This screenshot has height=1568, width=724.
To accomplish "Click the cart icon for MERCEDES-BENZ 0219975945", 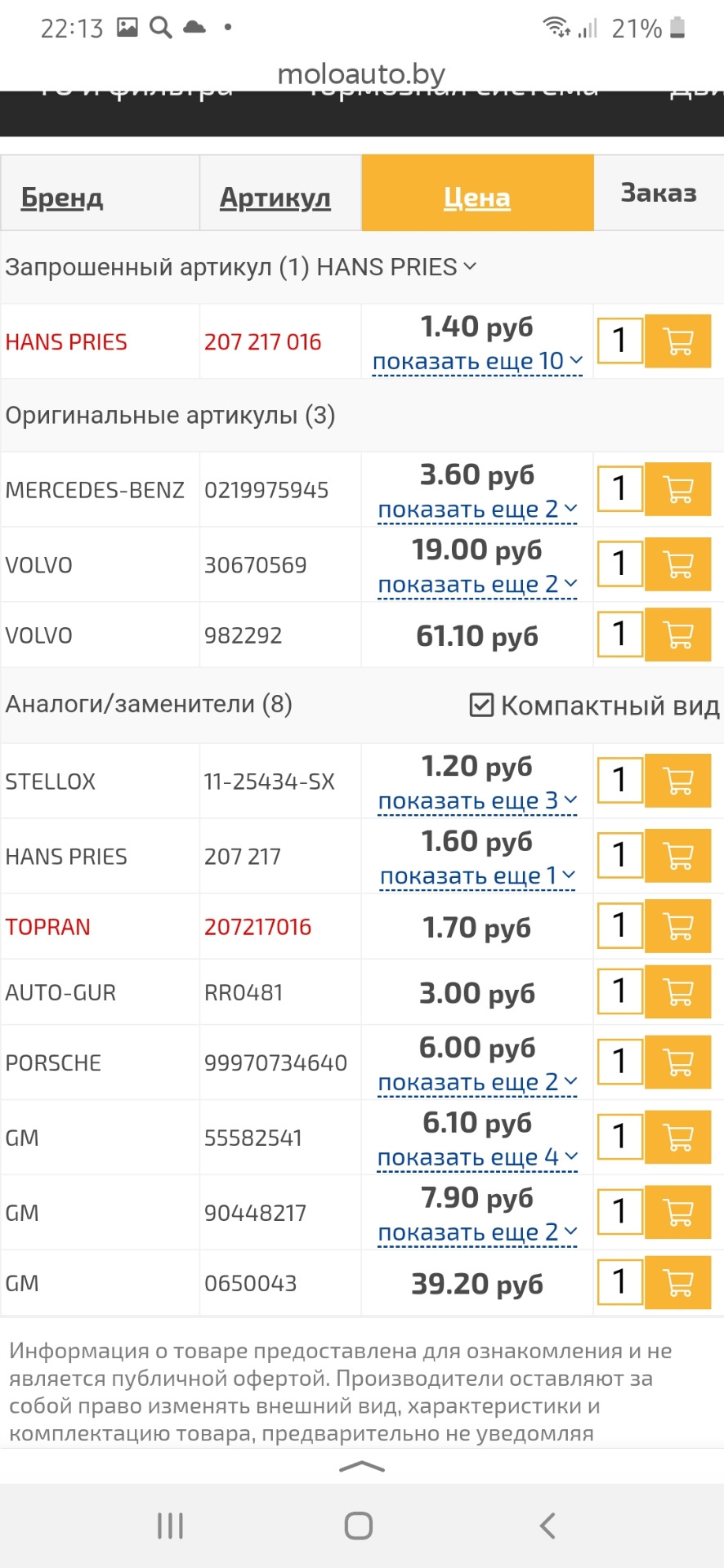I will [677, 489].
